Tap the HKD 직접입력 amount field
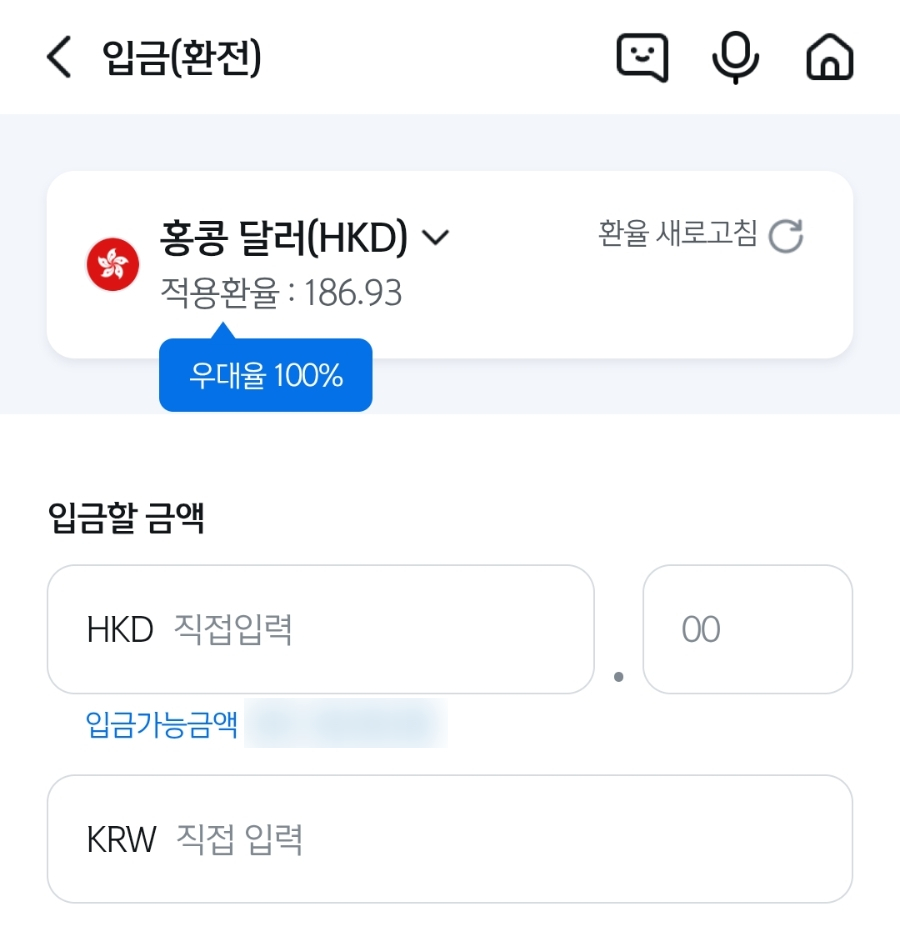900x949 pixels. coord(320,630)
